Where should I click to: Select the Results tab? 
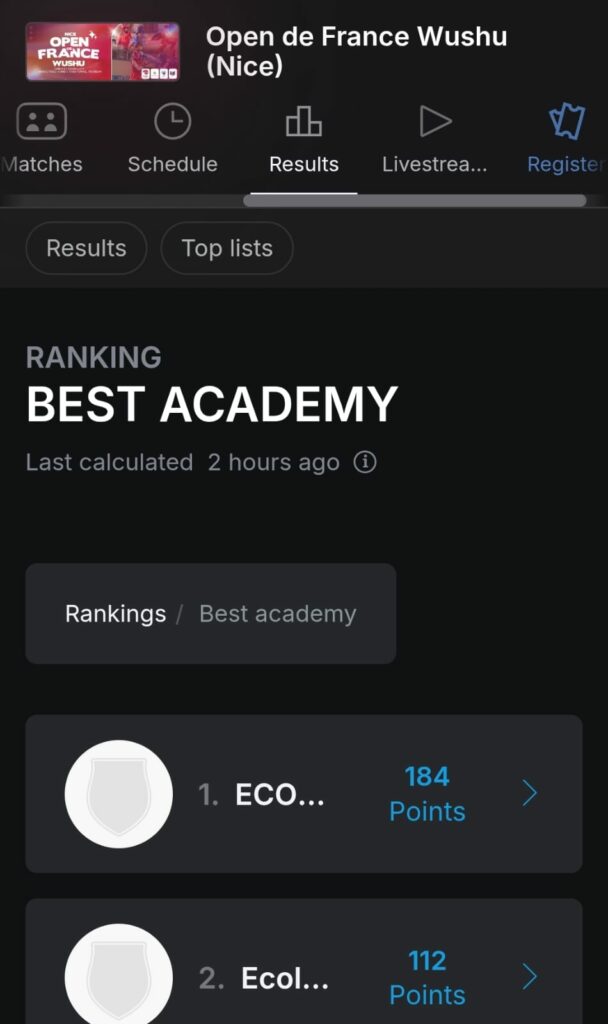(304, 139)
